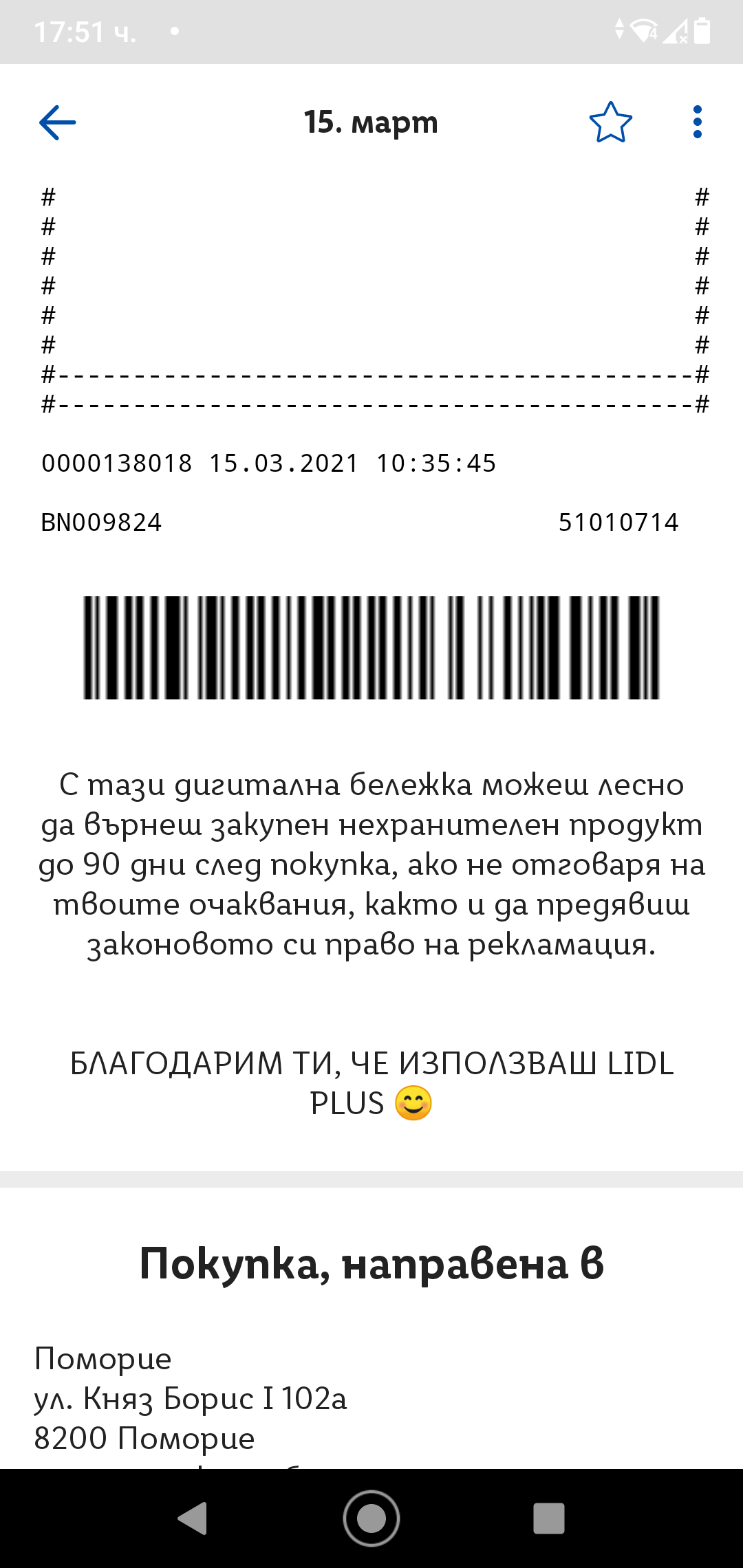Tap the system back button
The width and height of the screenshot is (743, 1568).
click(x=193, y=1518)
